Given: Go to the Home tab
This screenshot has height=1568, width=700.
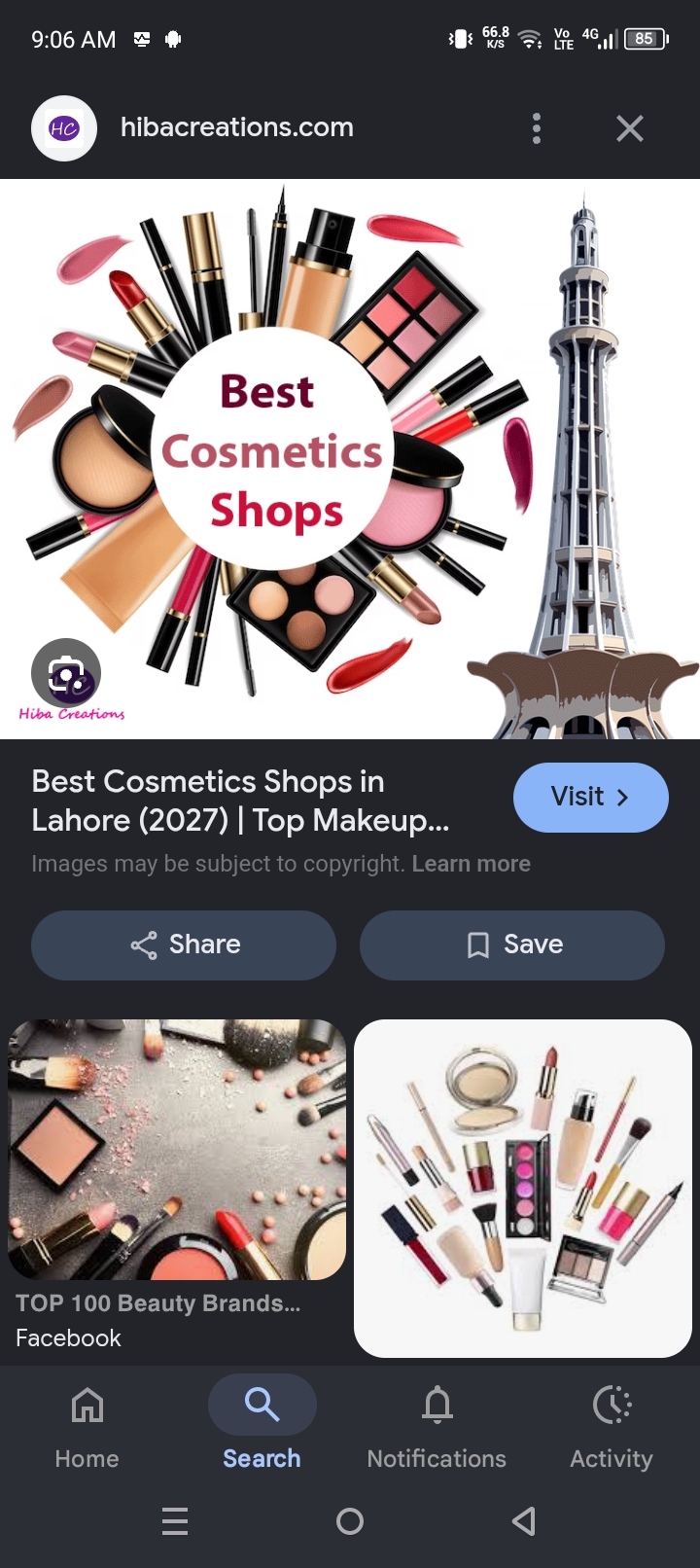Looking at the screenshot, I should click(x=87, y=1424).
